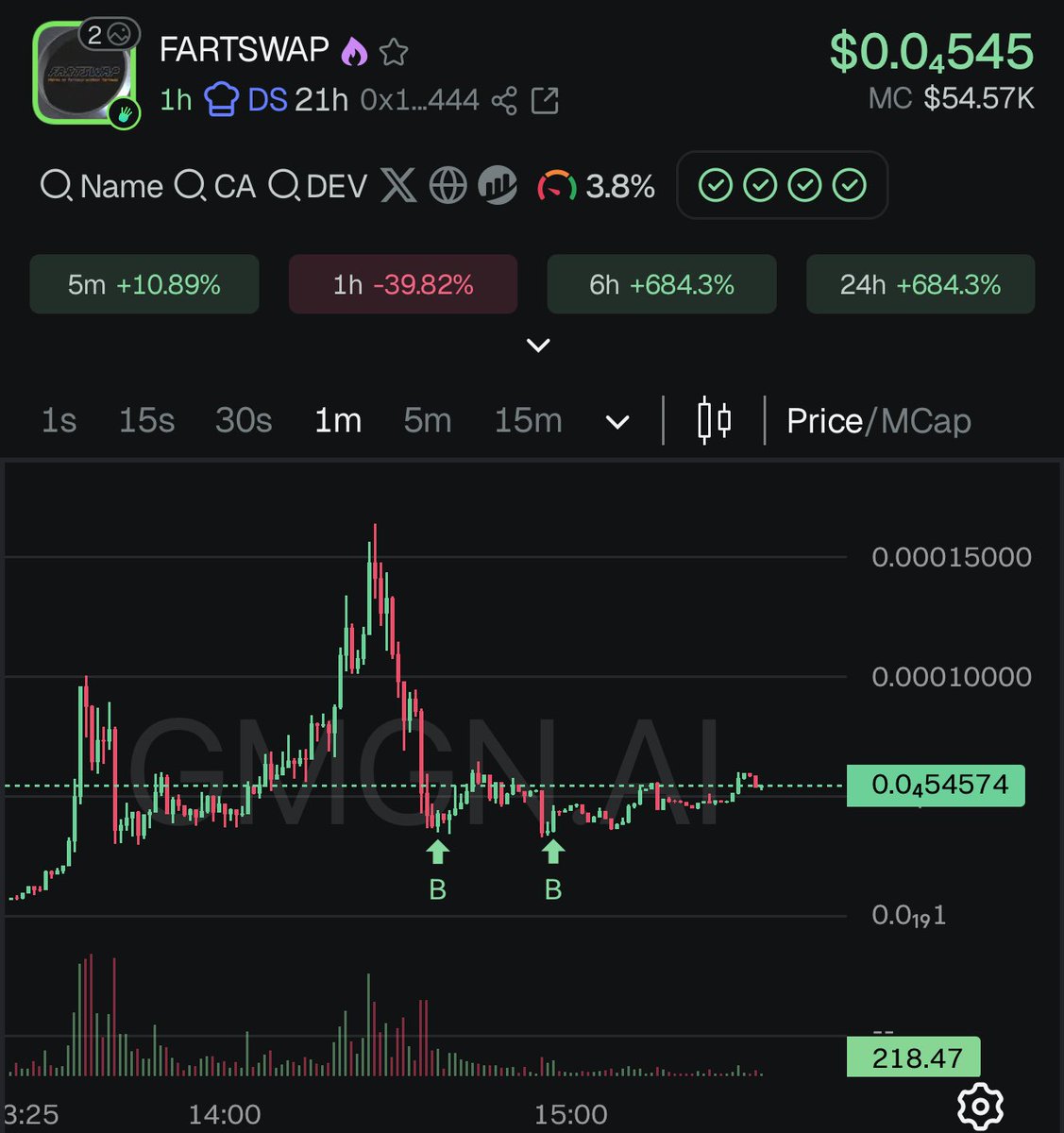This screenshot has height=1133, width=1064.
Task: Select the 5m chart interval
Action: pyautogui.click(x=428, y=420)
